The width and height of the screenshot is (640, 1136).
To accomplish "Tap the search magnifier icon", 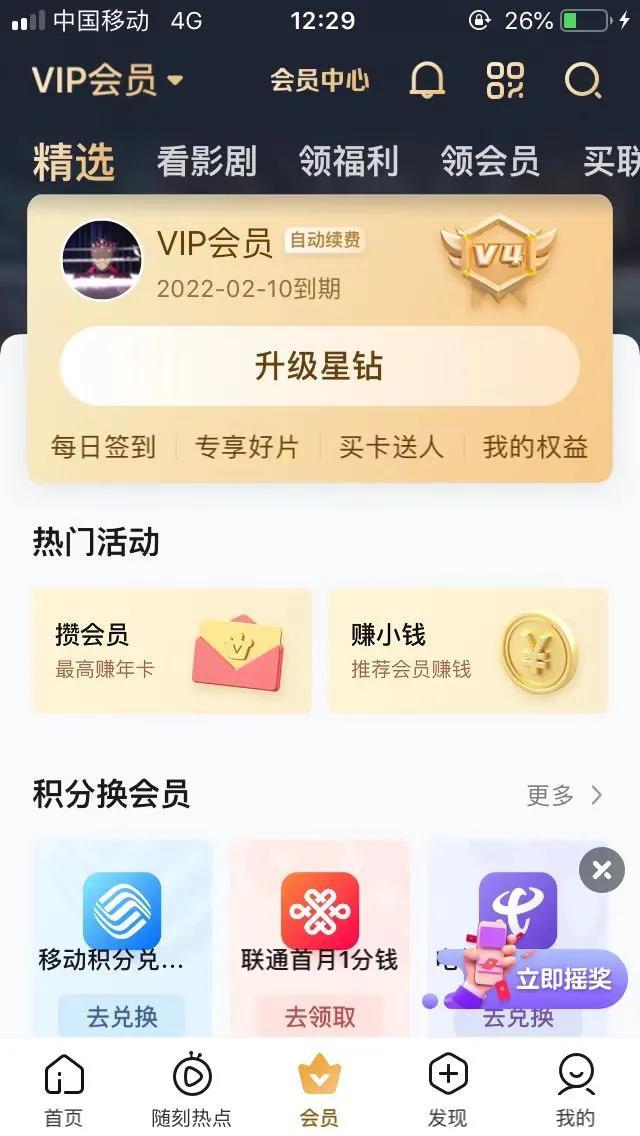I will coord(582,80).
